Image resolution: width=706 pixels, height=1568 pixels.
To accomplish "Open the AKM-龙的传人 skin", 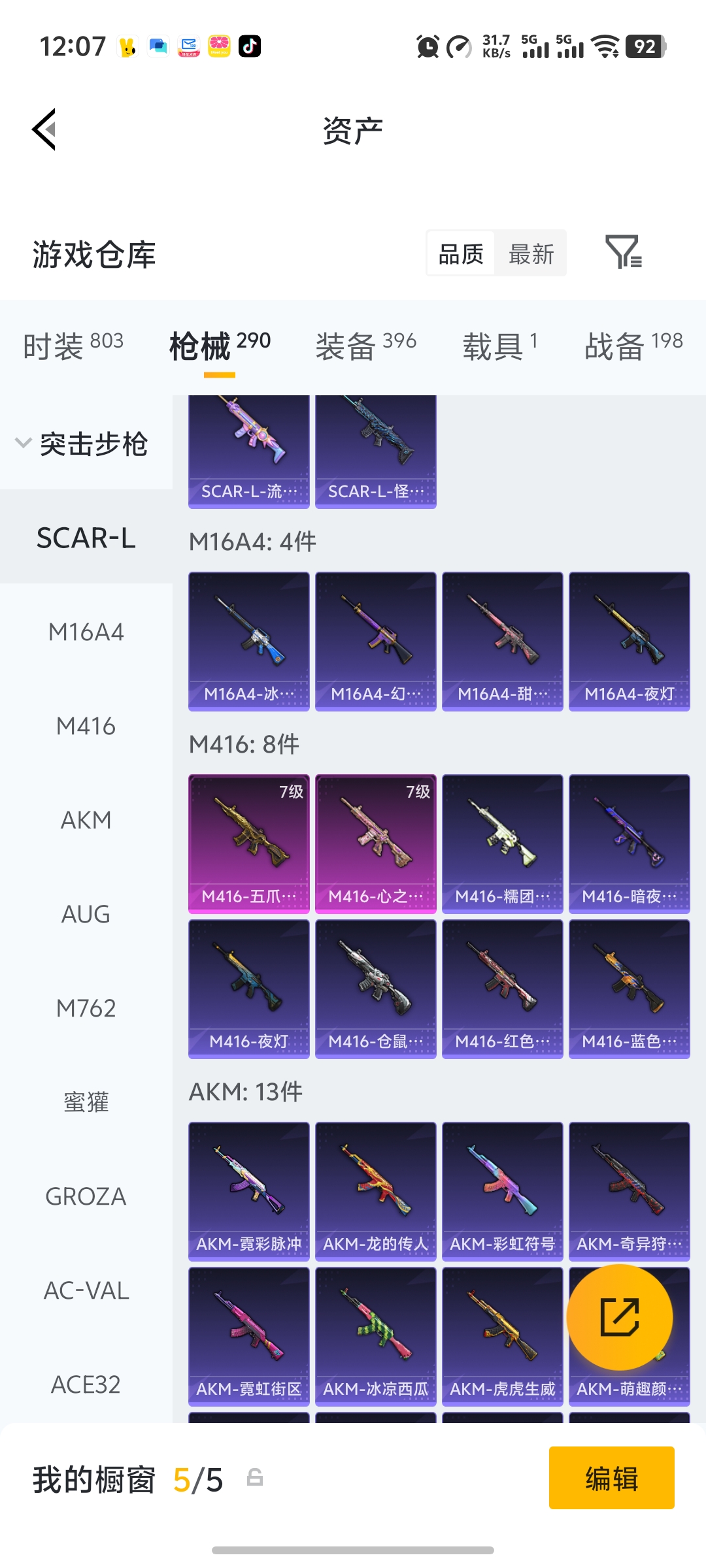I will coord(375,1191).
